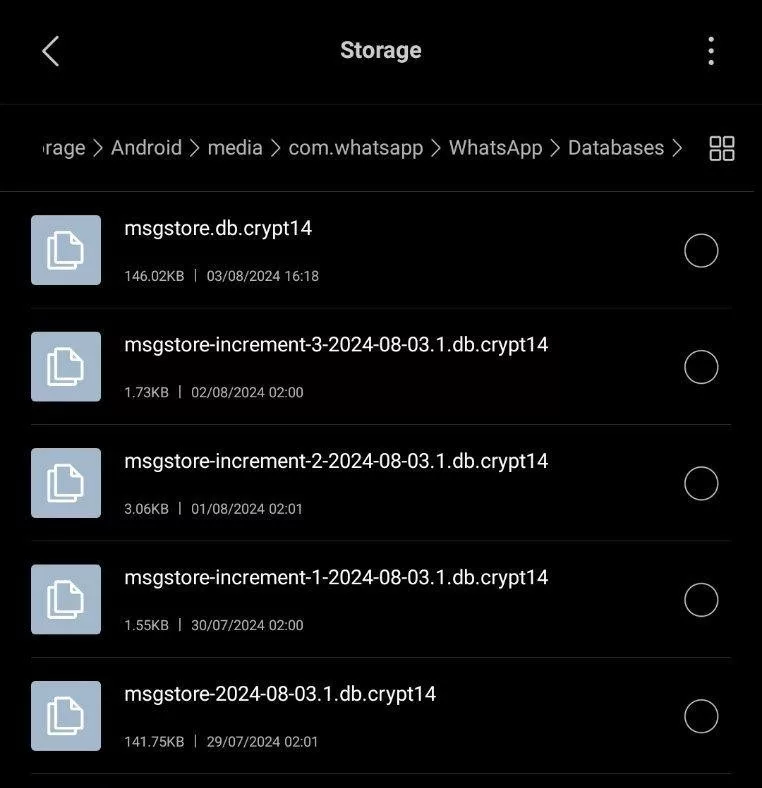Check the selection circle for msgstore-2024-08-03.1.db.crypt14
This screenshot has width=762, height=788.
click(701, 716)
